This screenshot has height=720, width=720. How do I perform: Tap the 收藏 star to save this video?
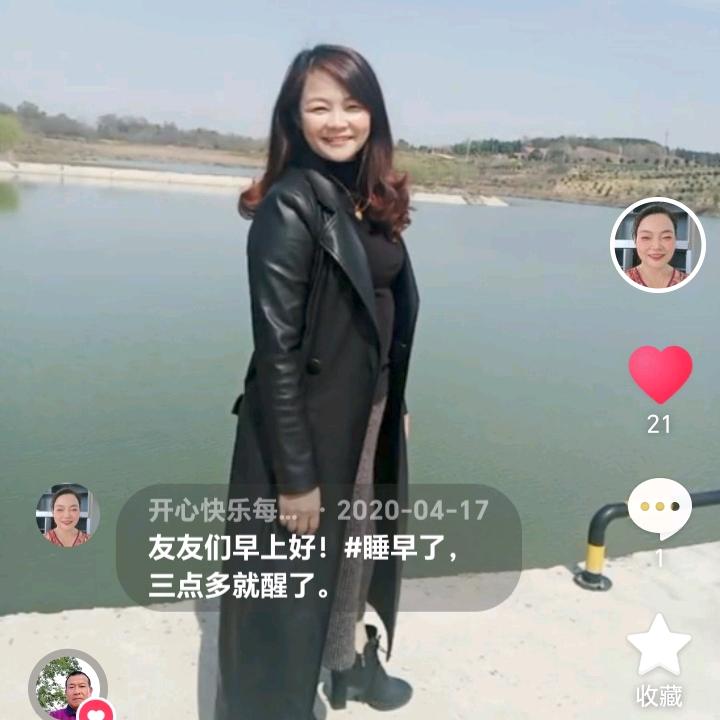coord(659,646)
